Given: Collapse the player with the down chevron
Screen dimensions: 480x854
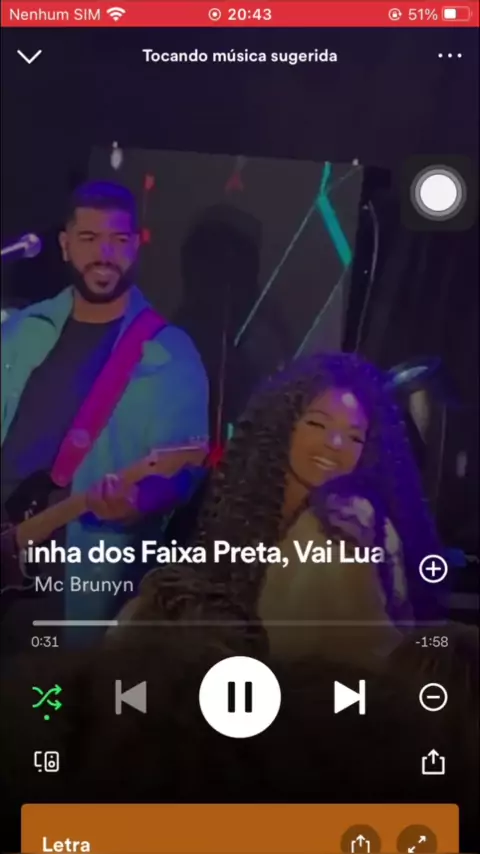Looking at the screenshot, I should click(29, 56).
